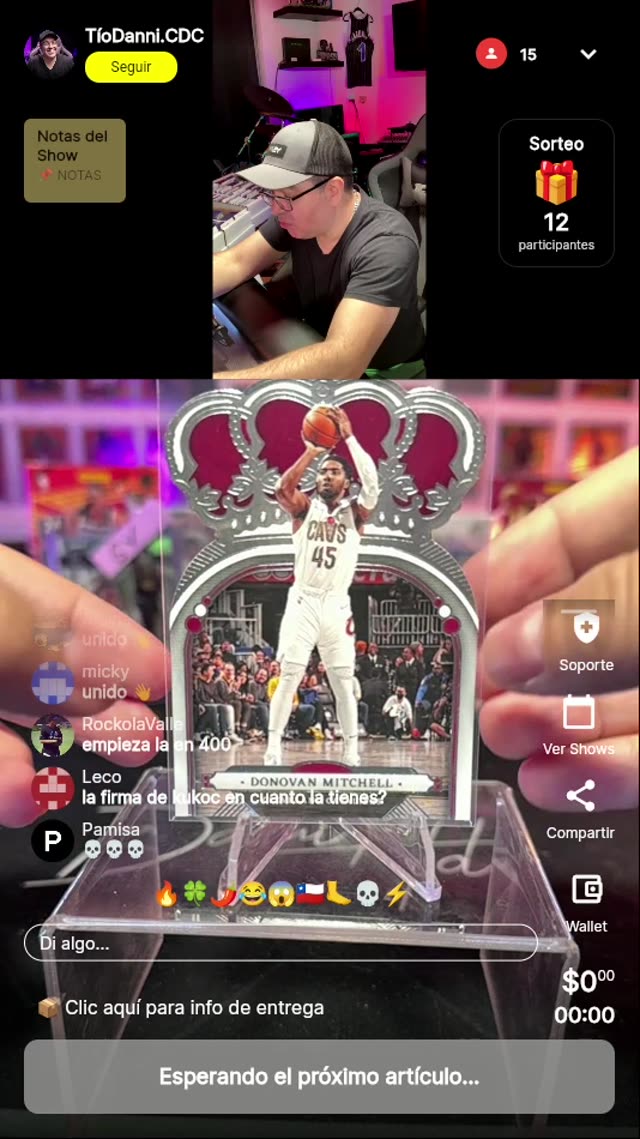Open Soporte
Screen dimensions: 640x1139
click(x=586, y=640)
